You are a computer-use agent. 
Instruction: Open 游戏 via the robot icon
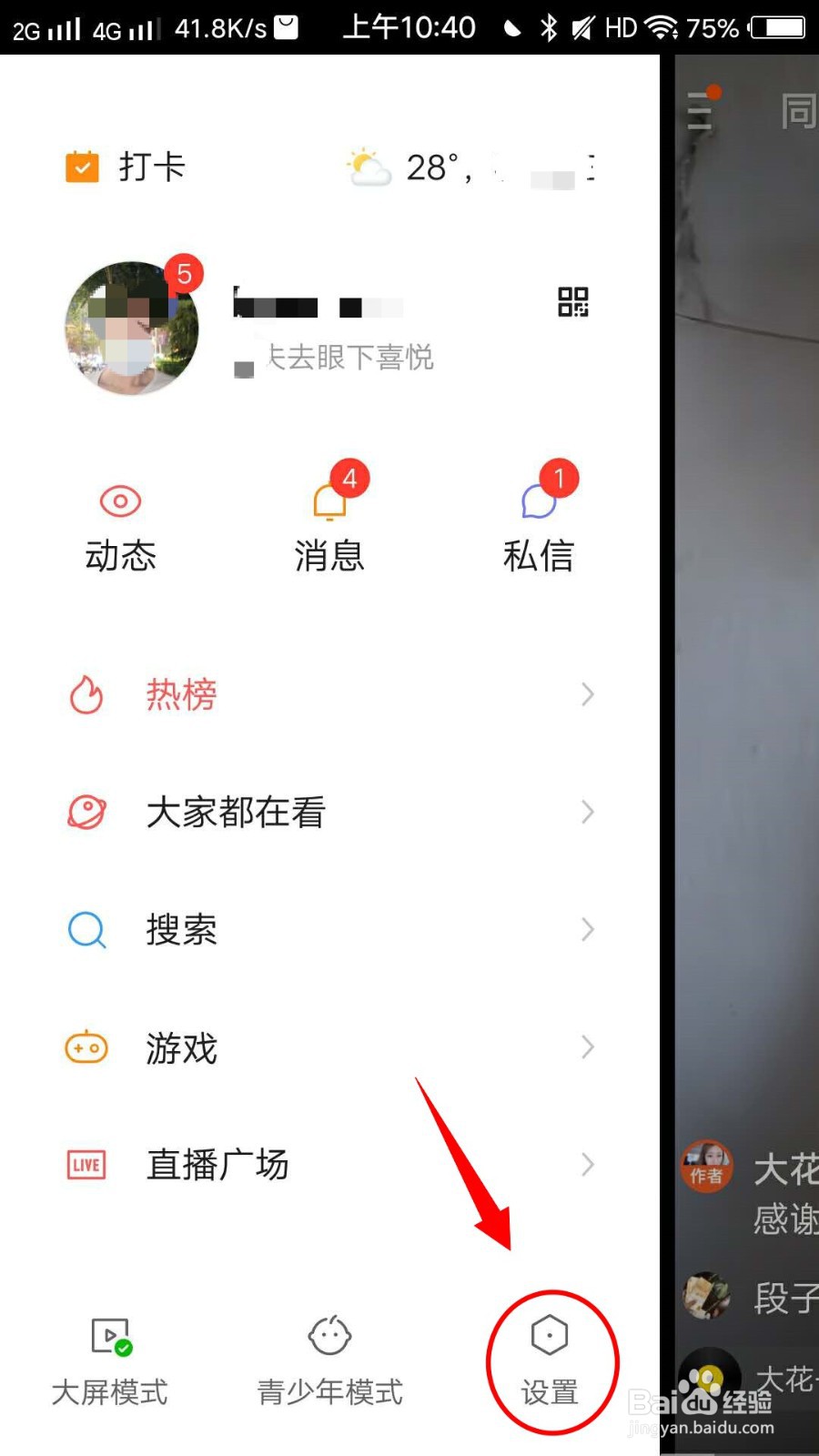pos(86,1047)
